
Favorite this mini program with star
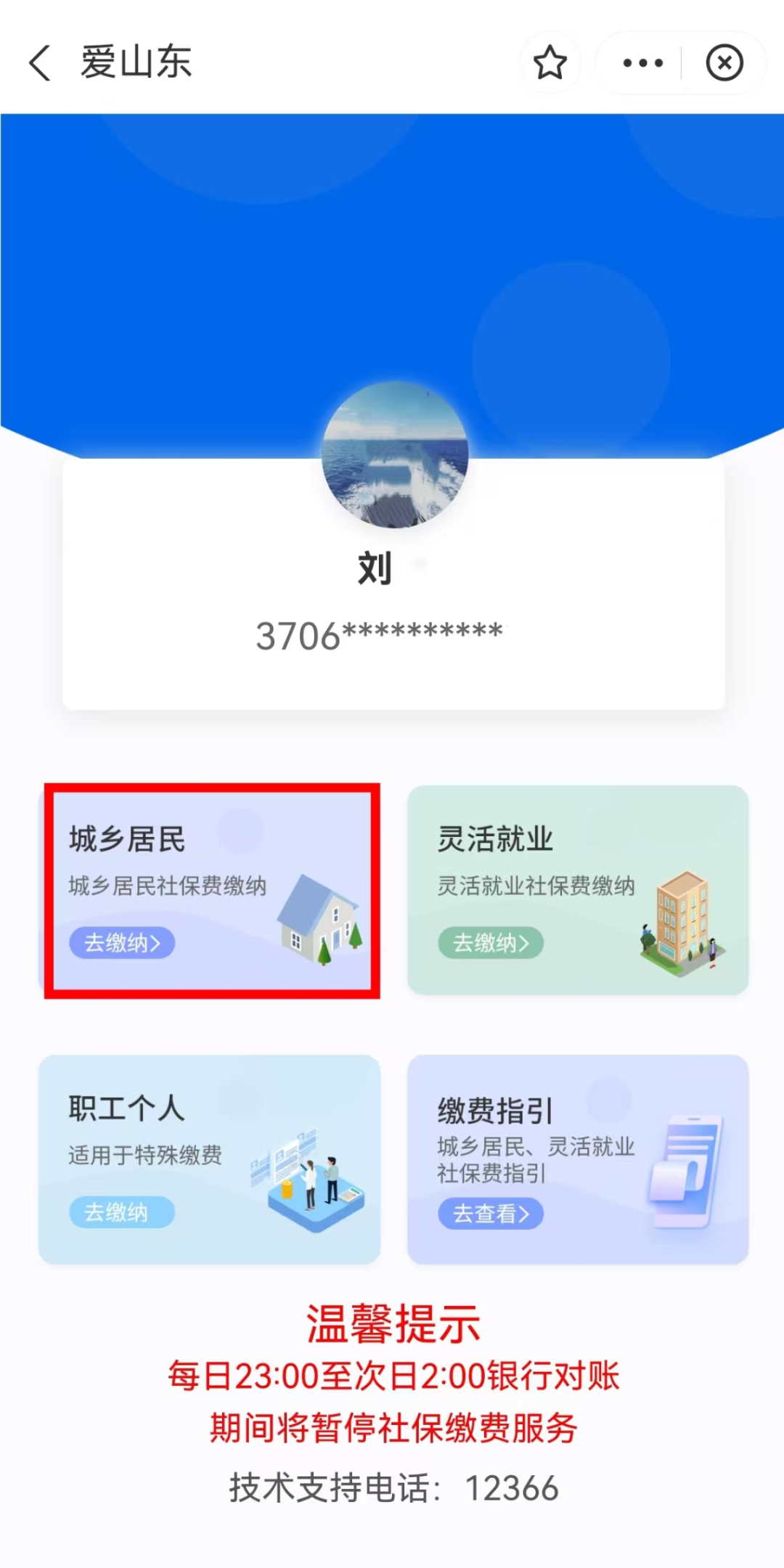tap(550, 62)
